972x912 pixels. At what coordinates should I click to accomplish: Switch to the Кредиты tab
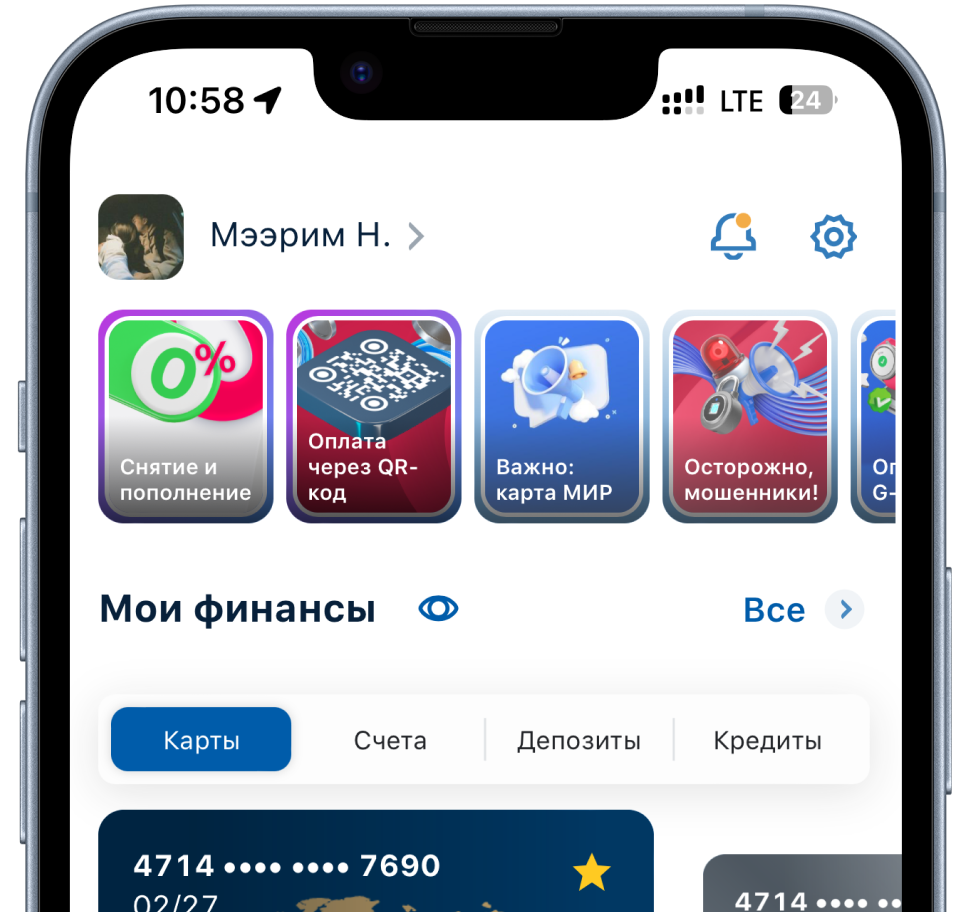[767, 740]
